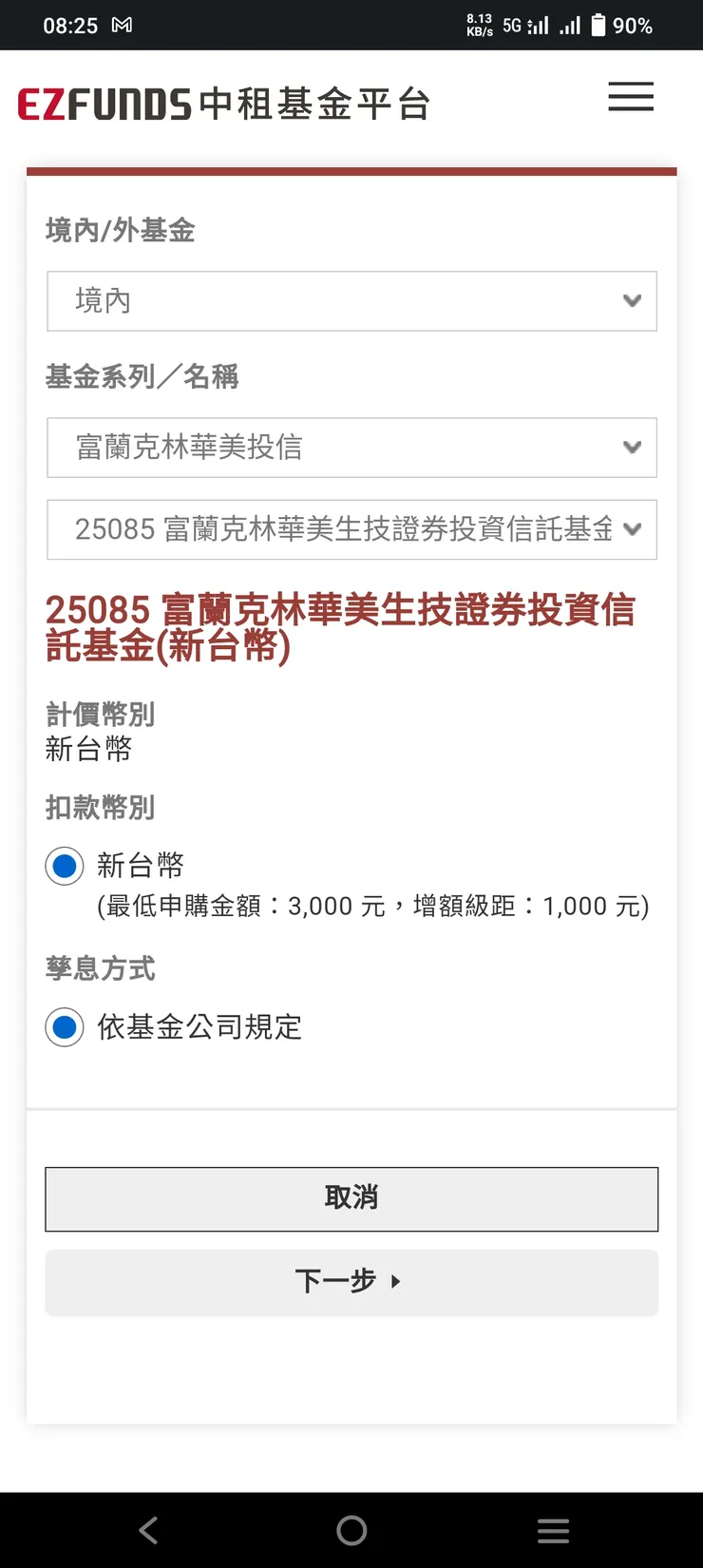Tap the minimum purchase amount text
Image resolution: width=703 pixels, height=1568 pixels.
(370, 906)
